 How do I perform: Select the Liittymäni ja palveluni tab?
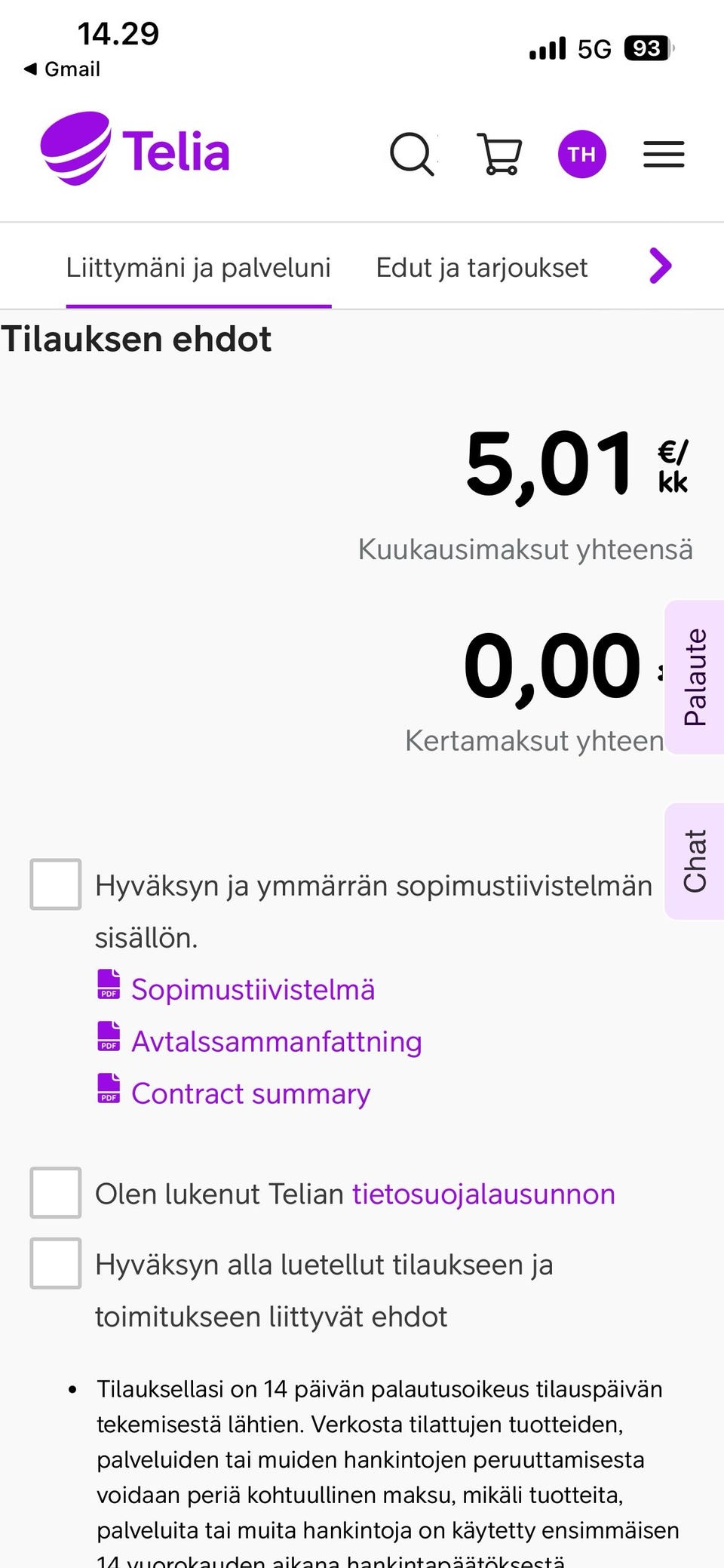tap(199, 267)
